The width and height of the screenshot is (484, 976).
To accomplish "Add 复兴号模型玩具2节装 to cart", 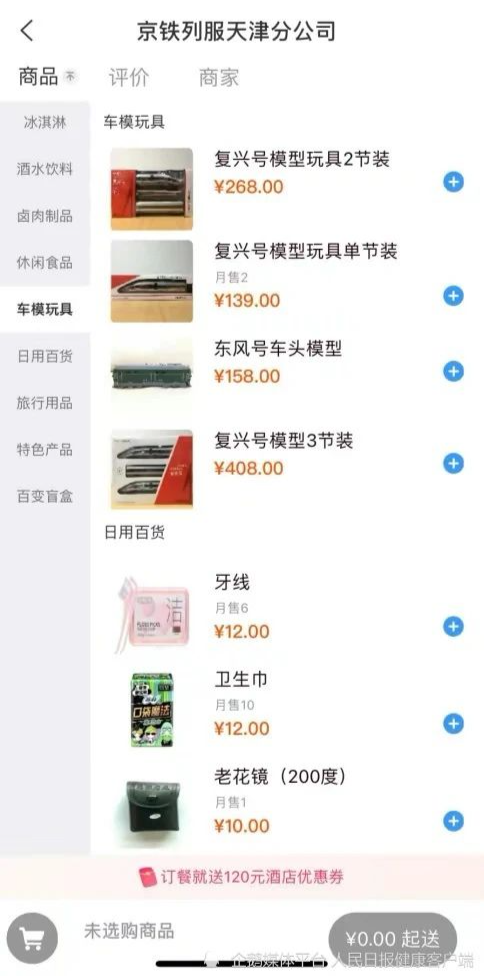I will [454, 182].
